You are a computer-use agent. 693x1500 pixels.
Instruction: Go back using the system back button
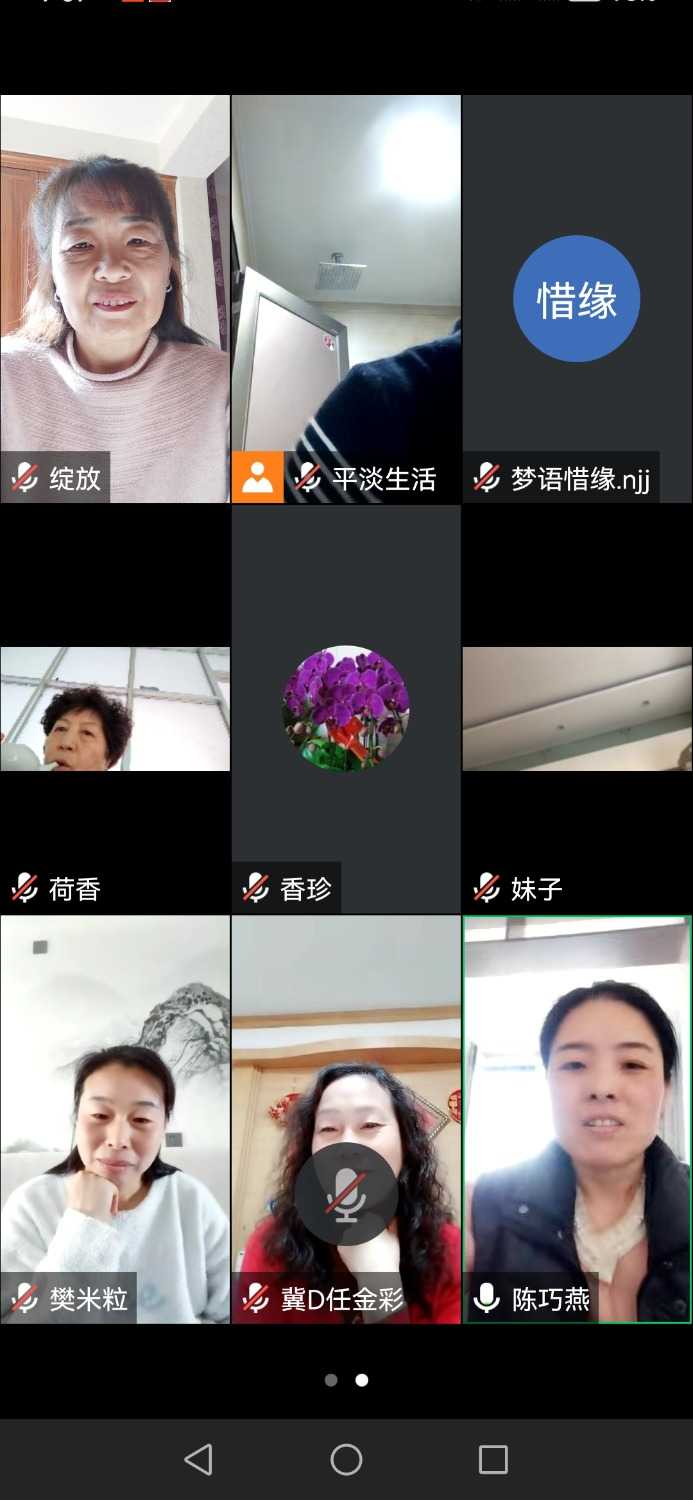199,1460
